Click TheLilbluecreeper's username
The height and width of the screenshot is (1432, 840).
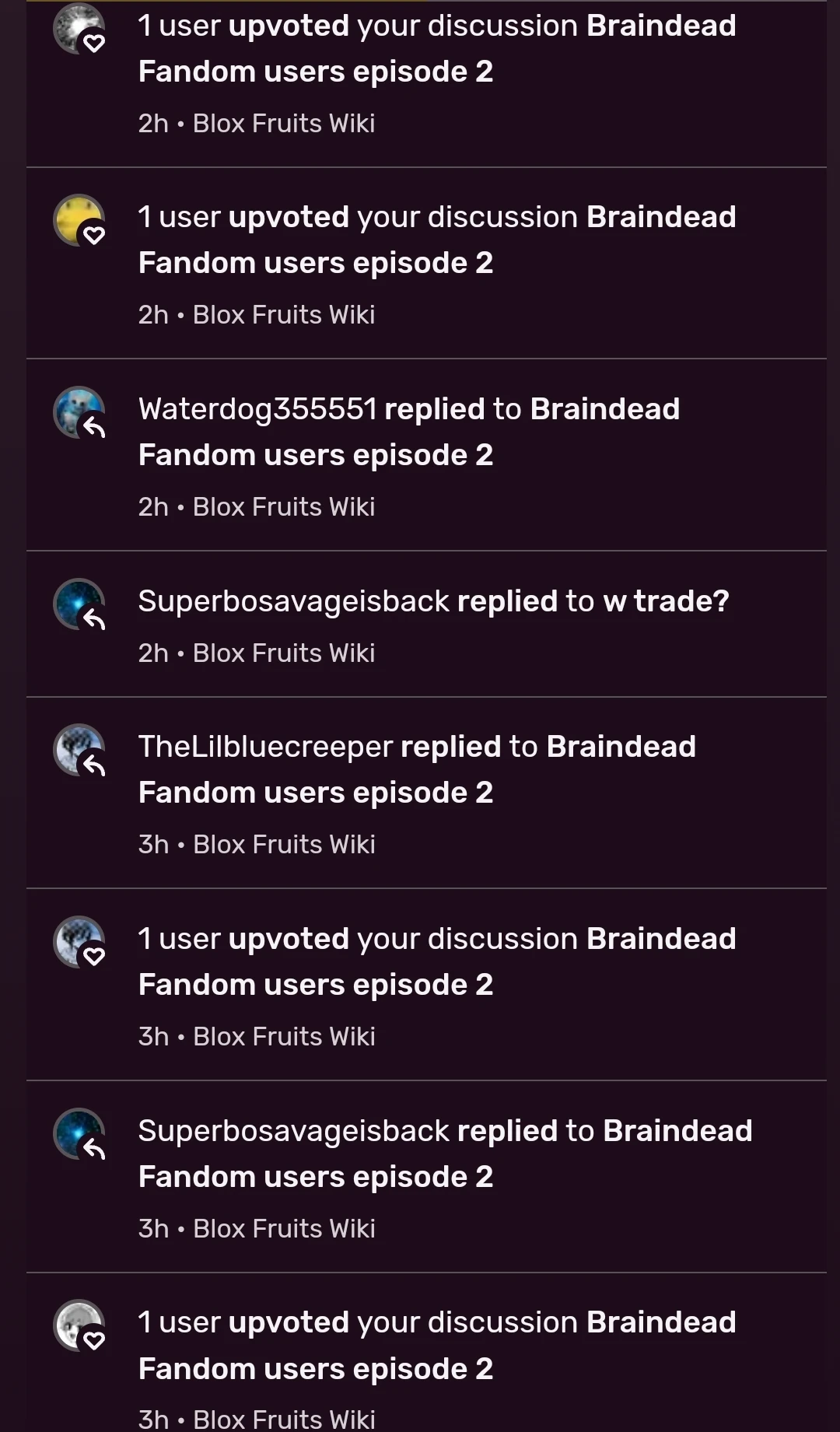(264, 745)
